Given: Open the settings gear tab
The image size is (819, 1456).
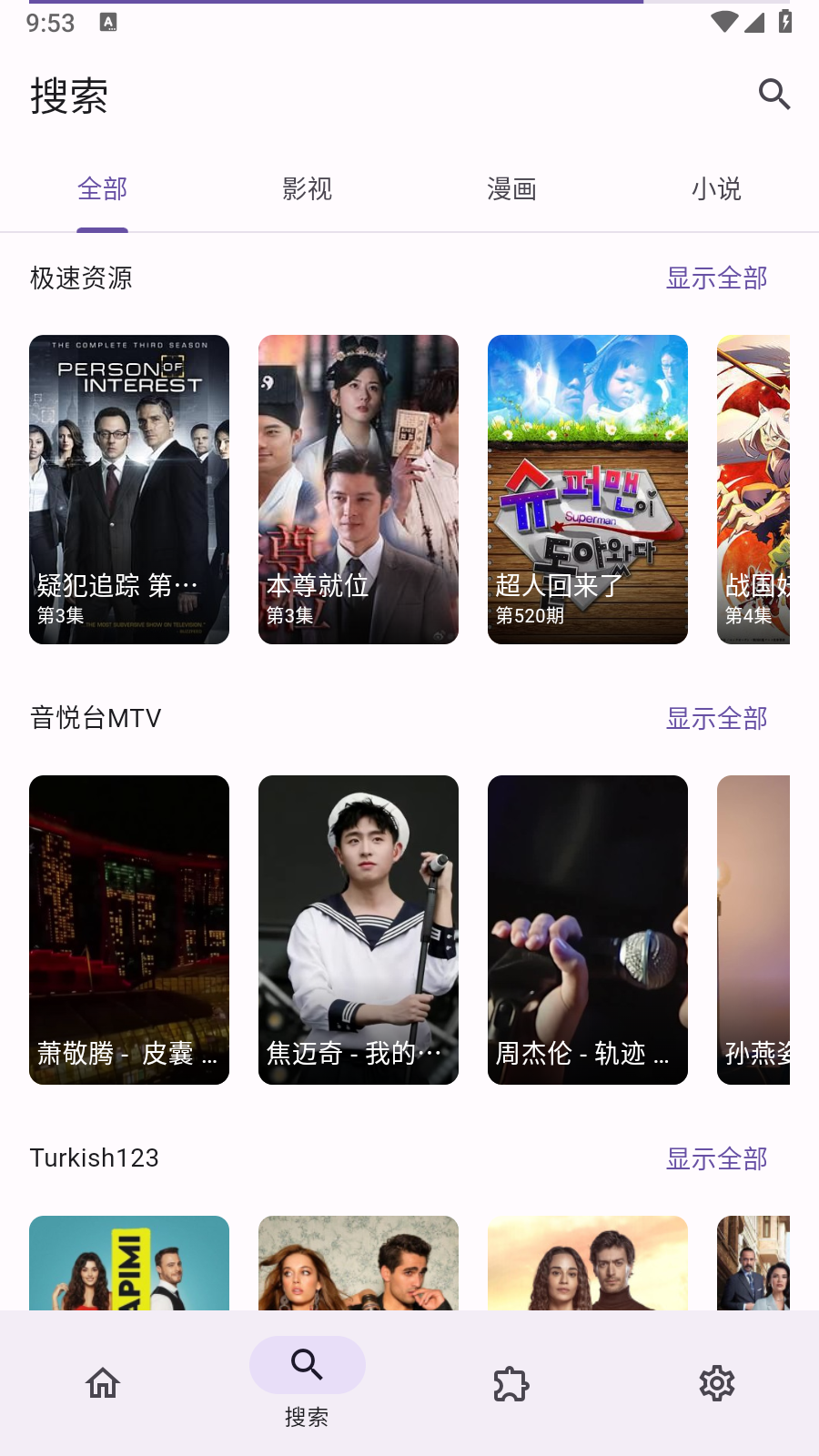Looking at the screenshot, I should click(x=716, y=1383).
